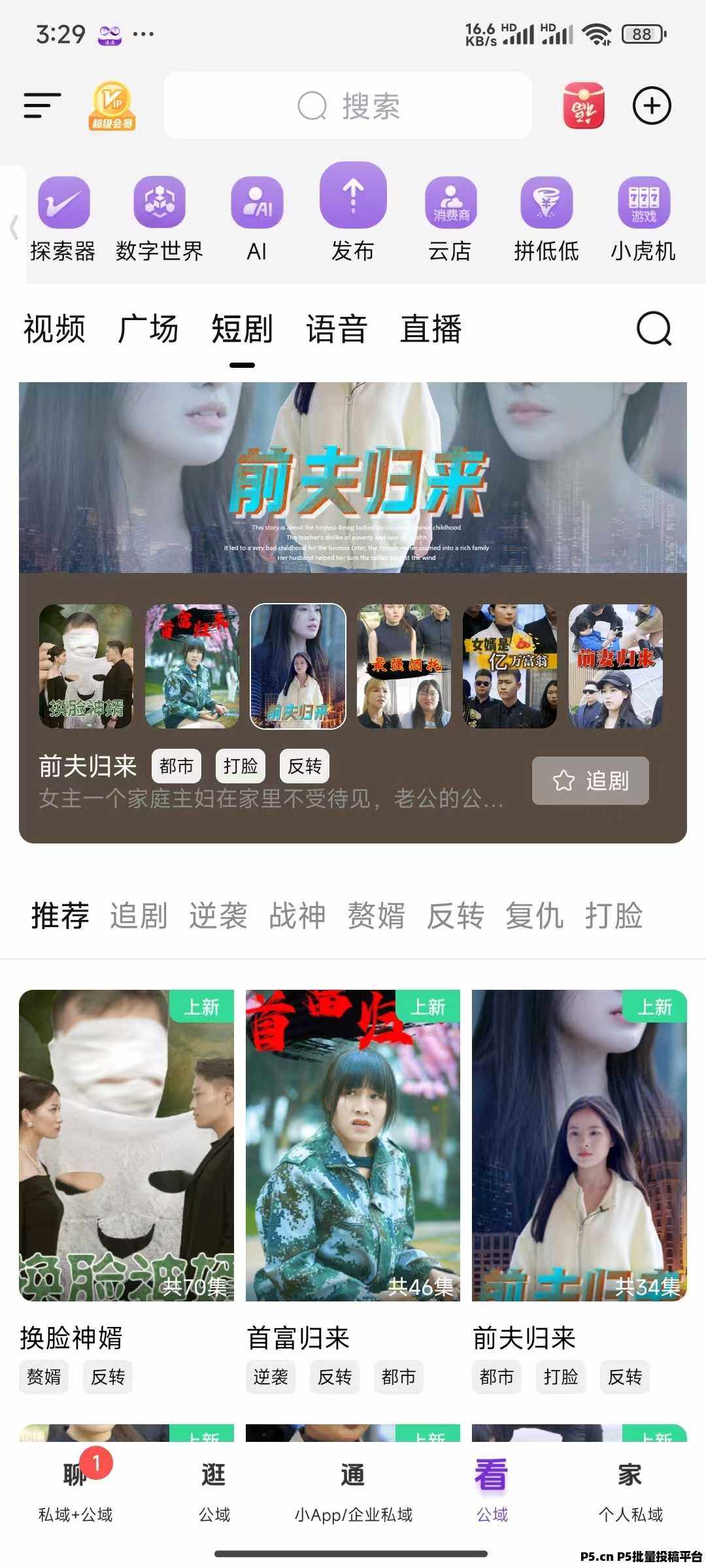Viewport: 706px width, 1568px height.
Task: Open the 首富归来 drama card
Action: tap(353, 1193)
